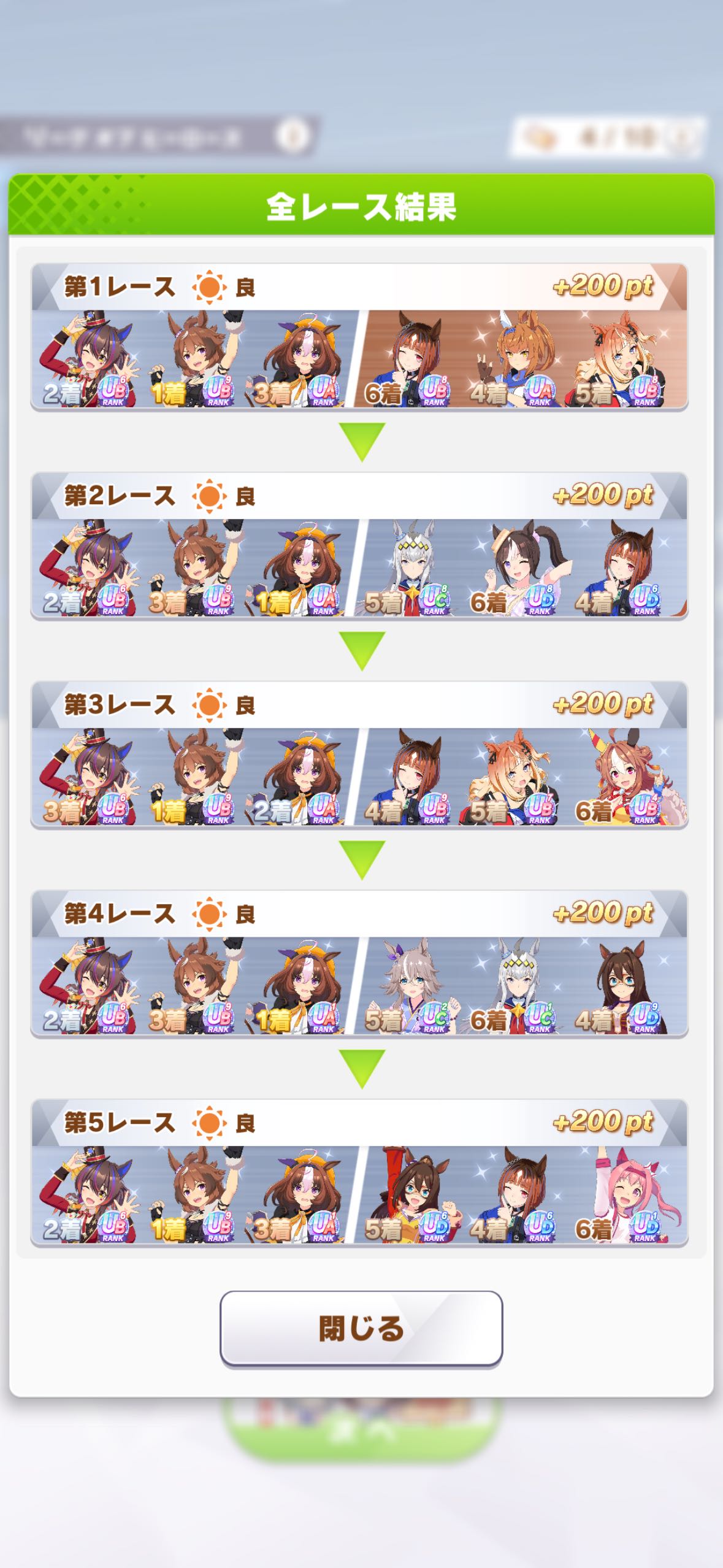The image size is (723, 1568).
Task: Open the 第4レース result row
Action: point(359,964)
